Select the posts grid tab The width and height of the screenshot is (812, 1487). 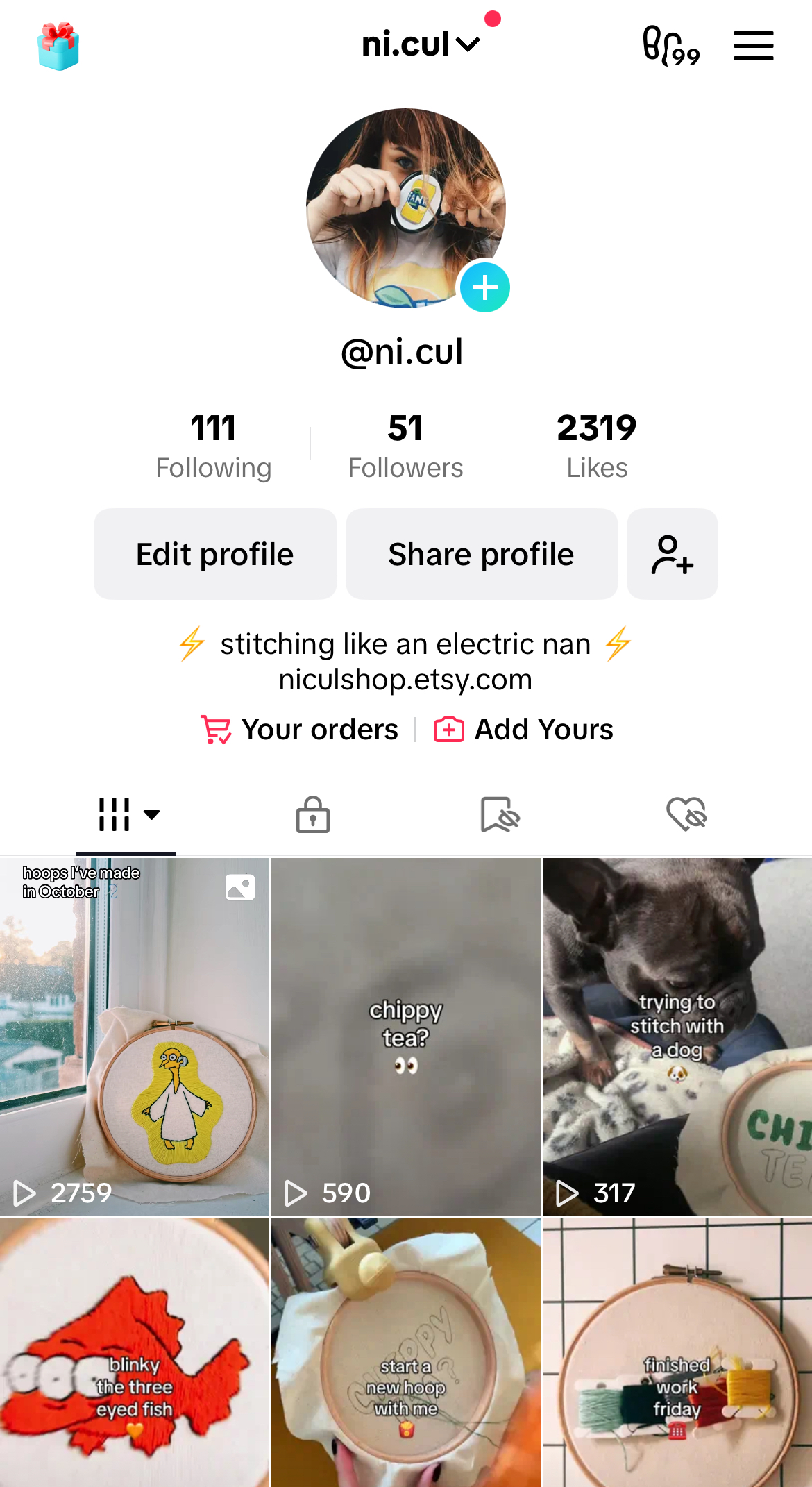click(x=127, y=814)
